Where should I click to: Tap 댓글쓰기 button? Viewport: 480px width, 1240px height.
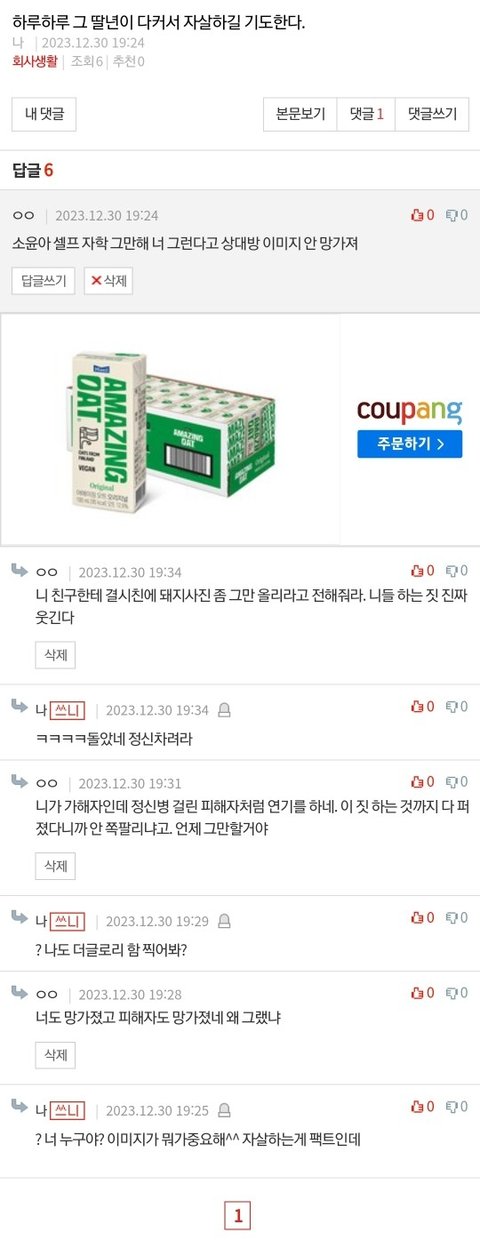[432, 114]
